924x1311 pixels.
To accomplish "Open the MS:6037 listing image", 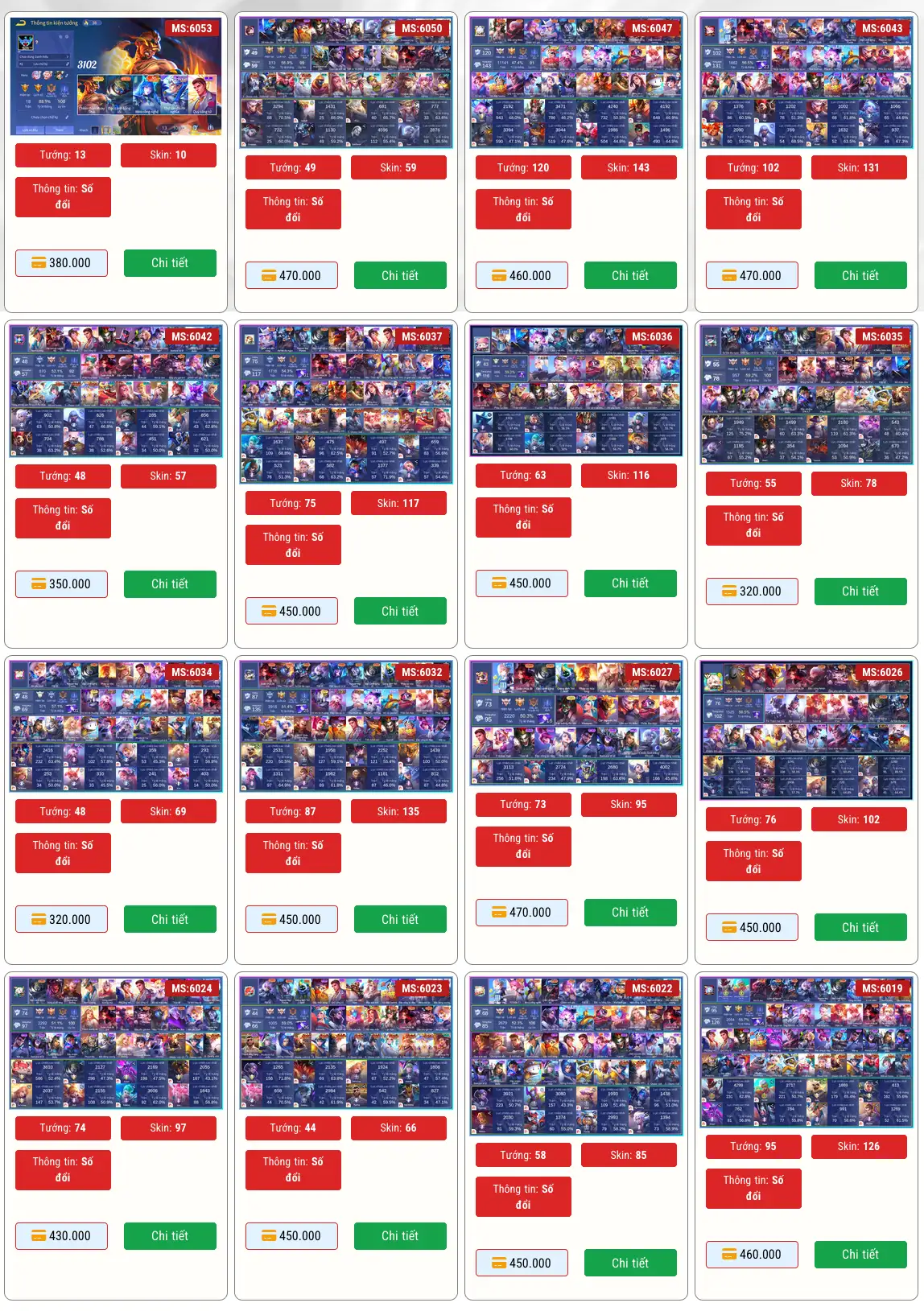I will click(346, 405).
